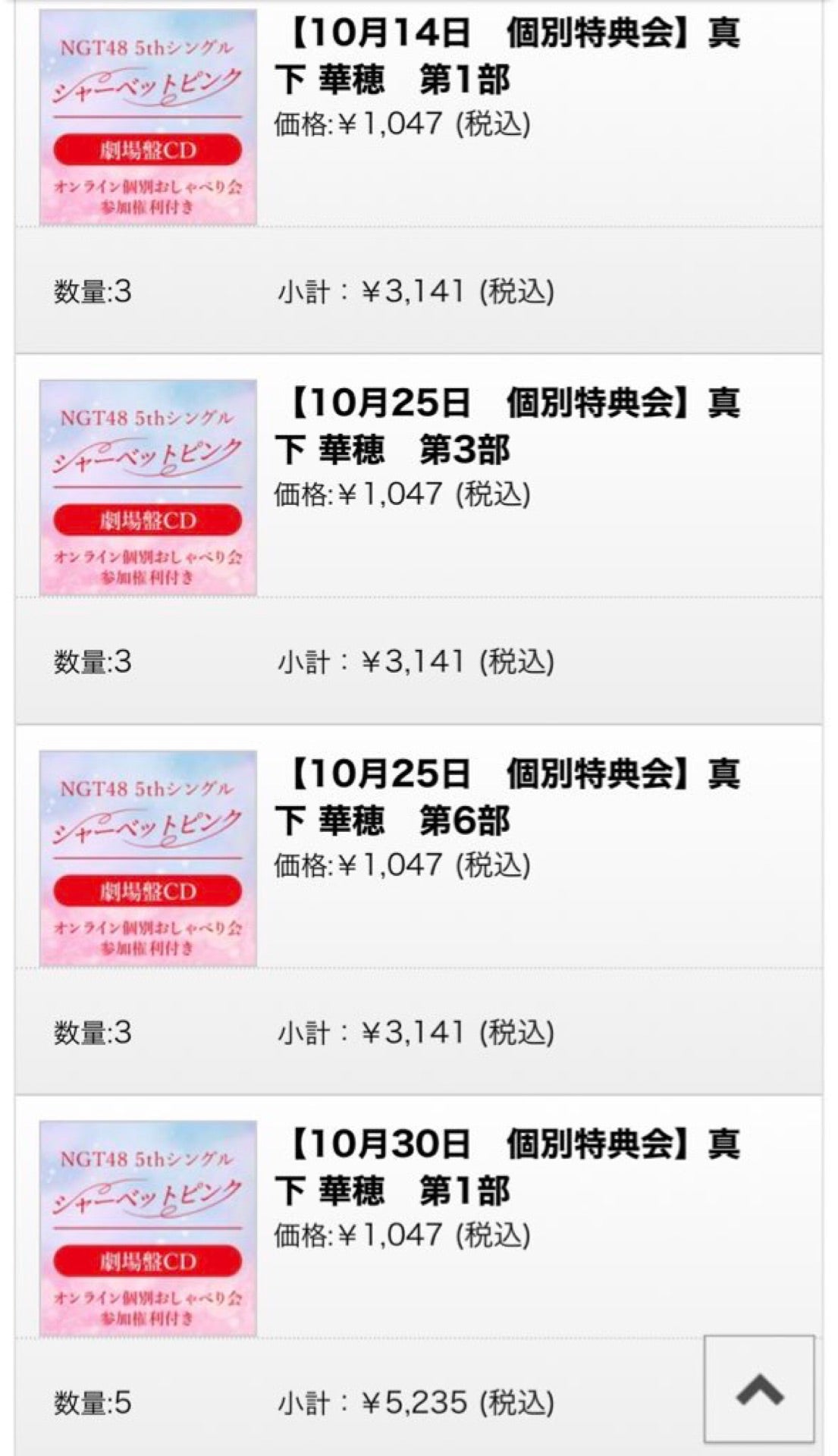Open the 10月30日 第1部 product thumbnail
Image resolution: width=838 pixels, height=1456 pixels.
tap(148, 1228)
